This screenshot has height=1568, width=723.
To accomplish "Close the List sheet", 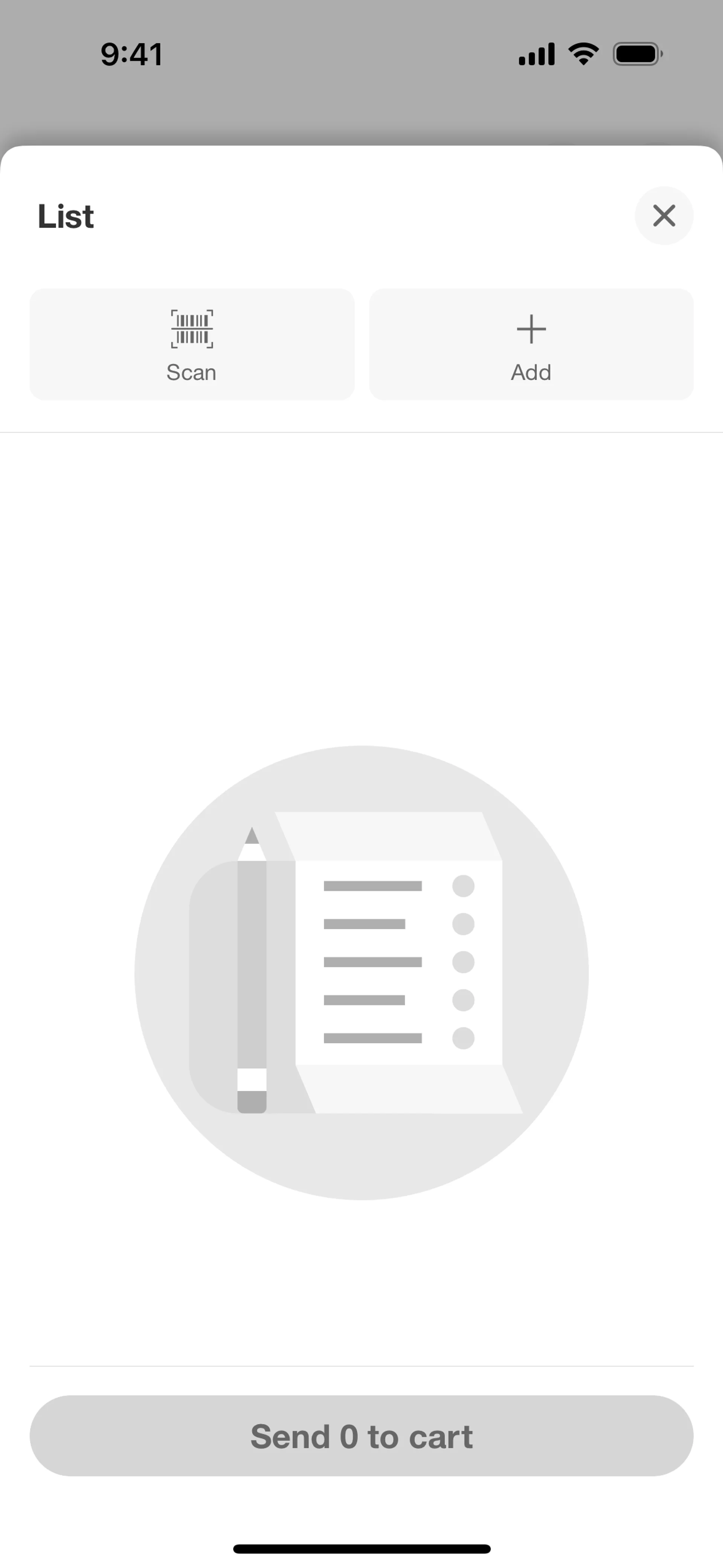I will click(x=664, y=215).
